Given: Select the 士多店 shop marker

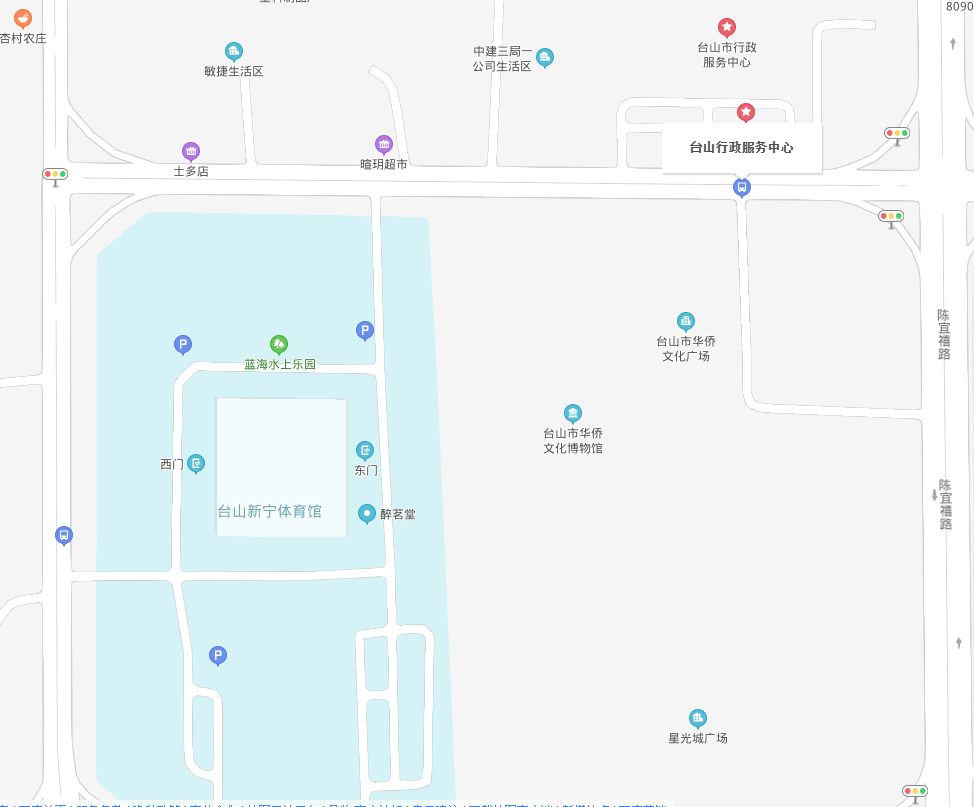Looking at the screenshot, I should point(191,151).
